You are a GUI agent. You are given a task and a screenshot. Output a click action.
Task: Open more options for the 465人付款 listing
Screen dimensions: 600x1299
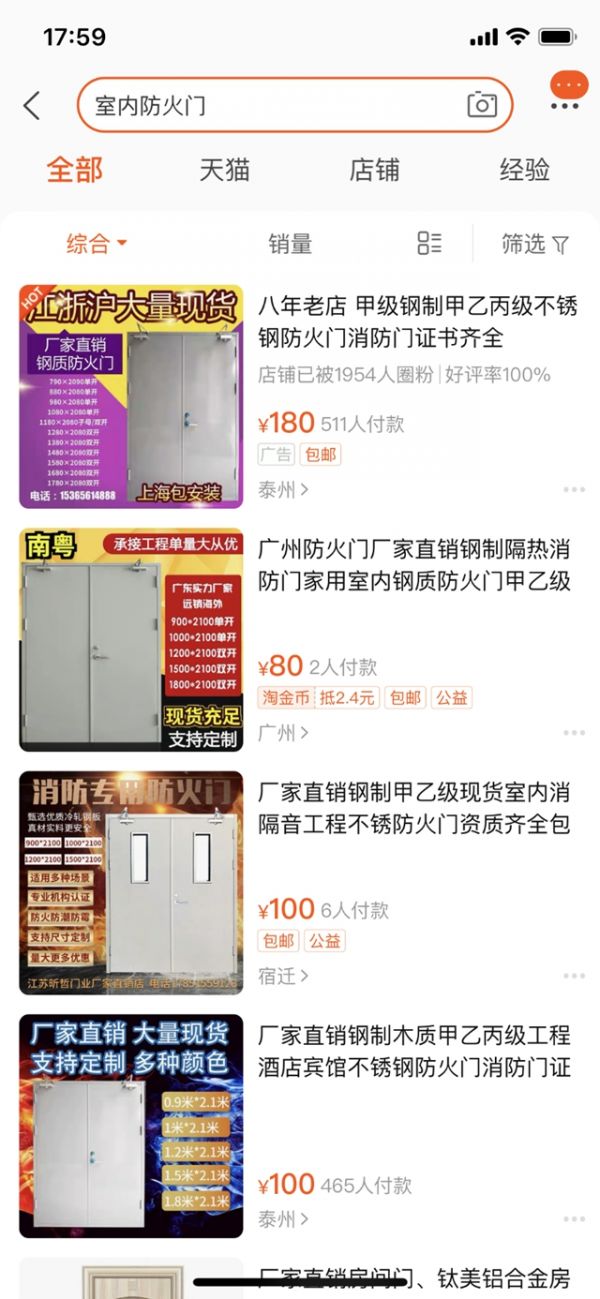click(573, 1219)
